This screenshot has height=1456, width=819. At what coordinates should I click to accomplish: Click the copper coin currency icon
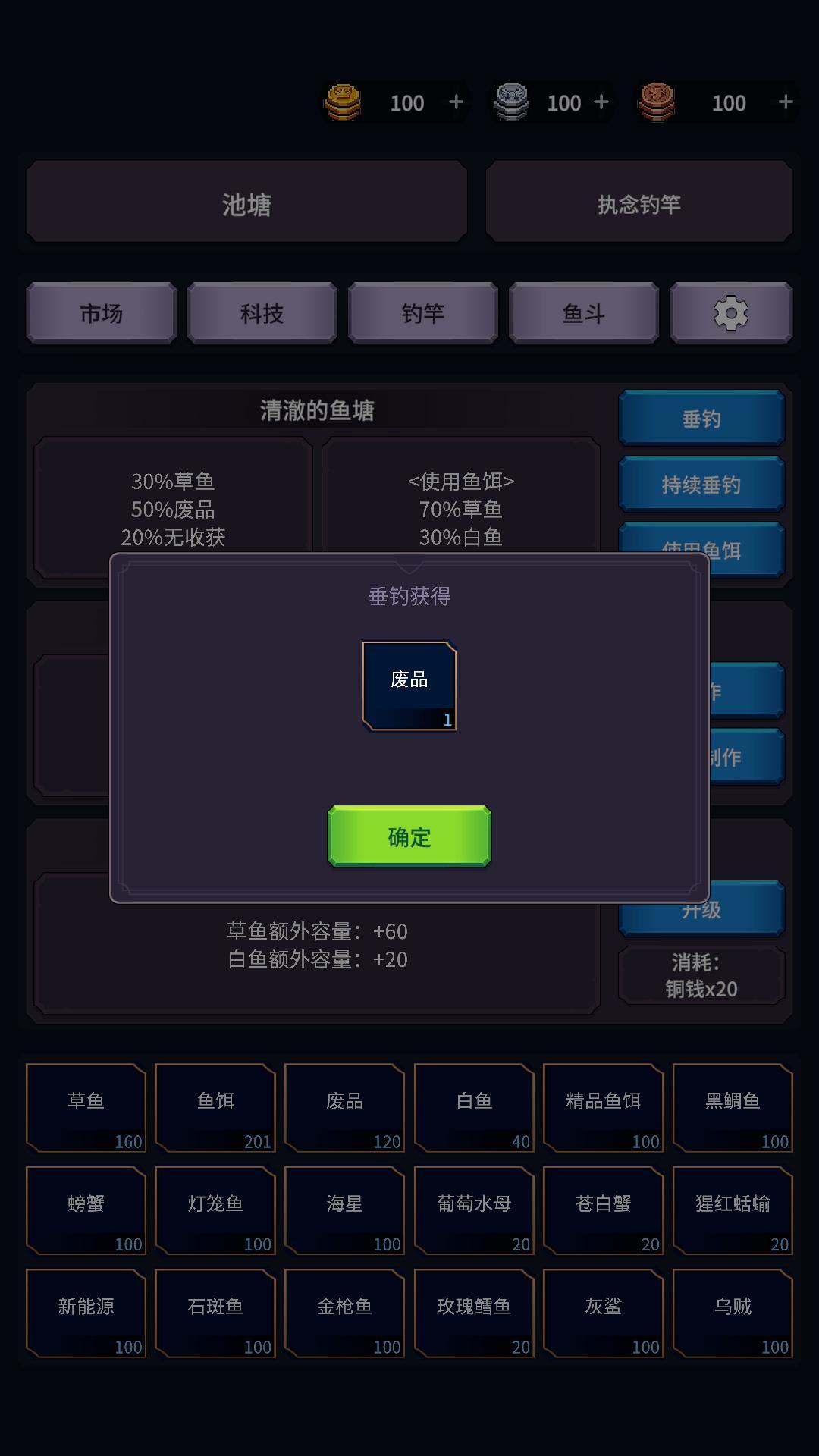coord(658,102)
